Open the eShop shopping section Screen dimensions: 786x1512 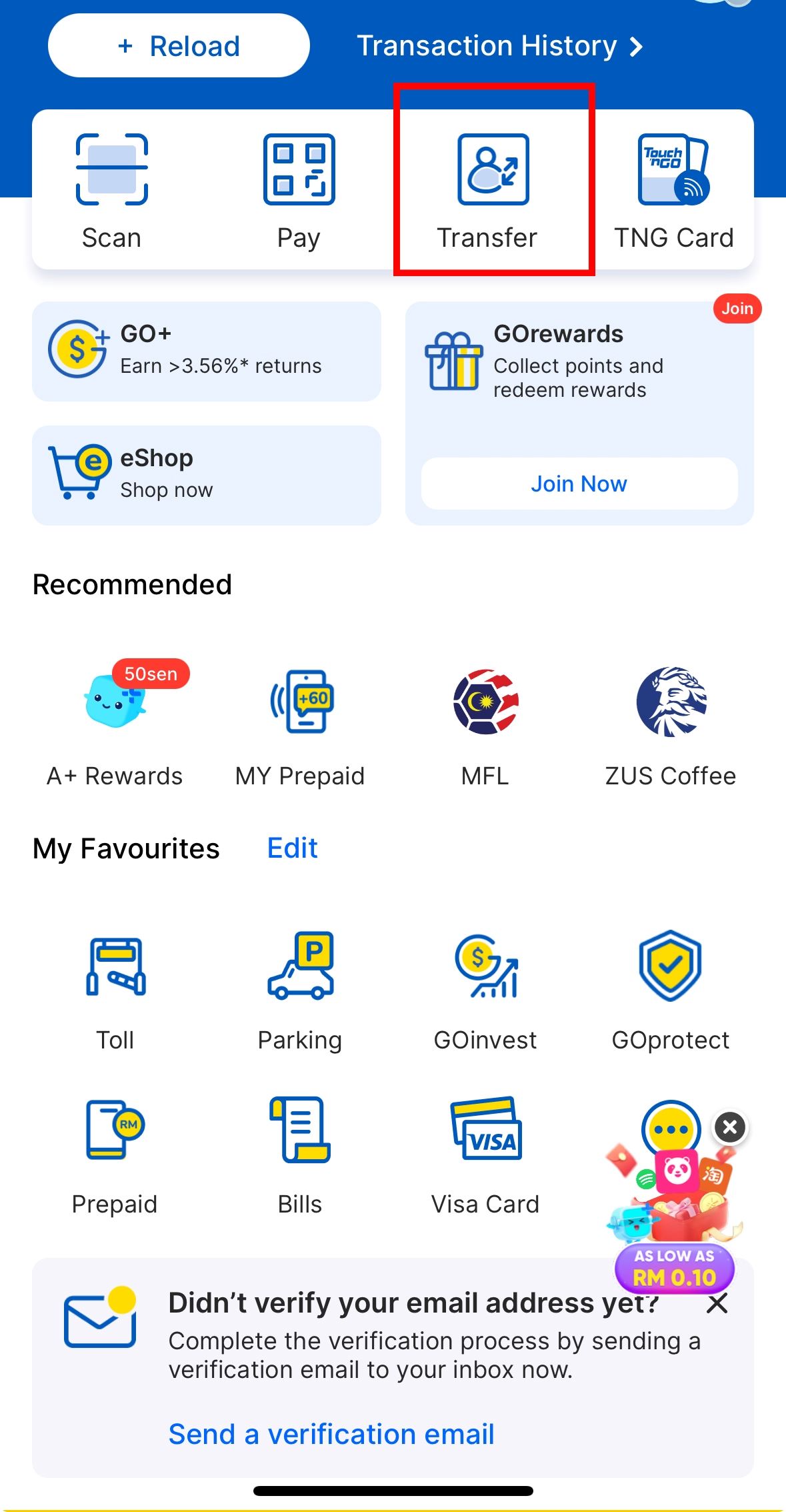tap(205, 472)
